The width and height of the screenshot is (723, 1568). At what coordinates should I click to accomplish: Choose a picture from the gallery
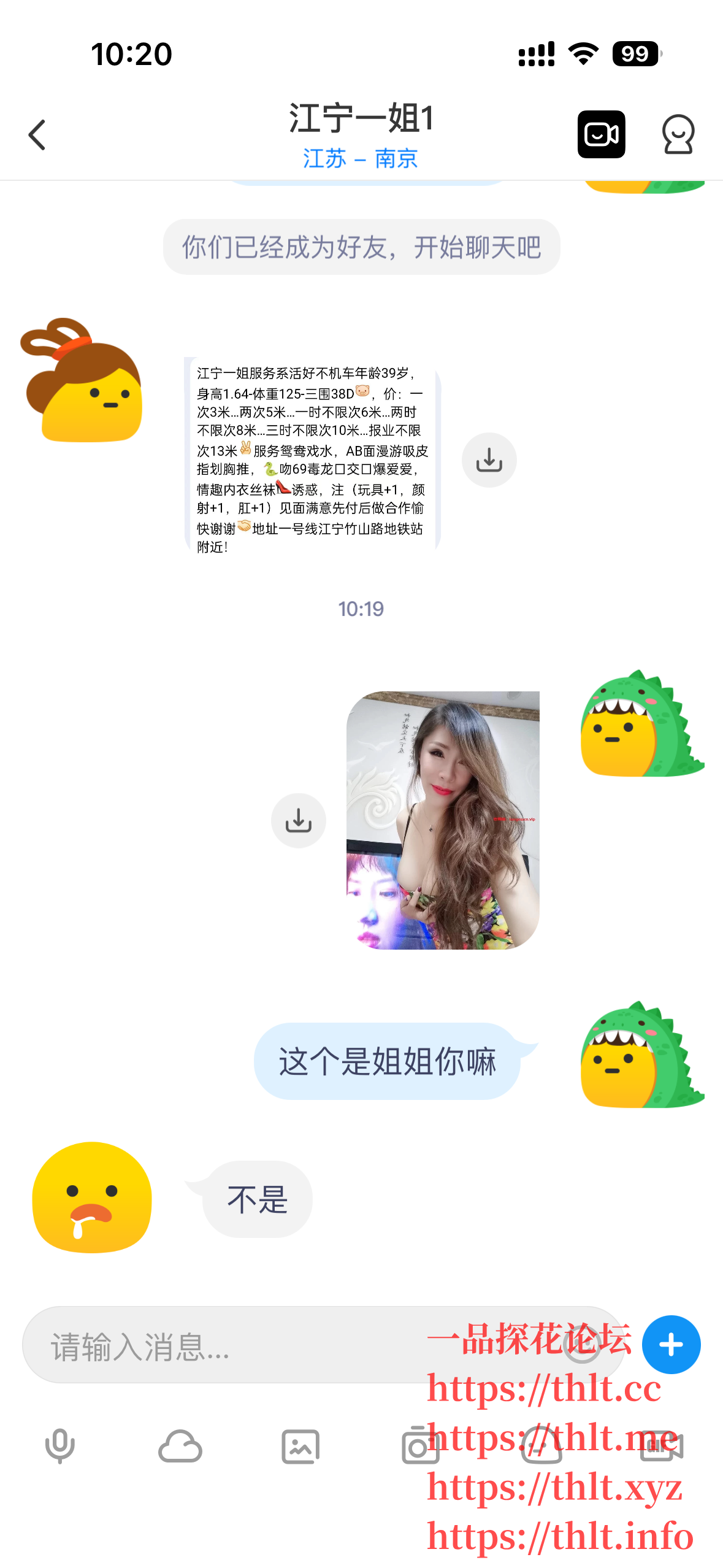300,1446
